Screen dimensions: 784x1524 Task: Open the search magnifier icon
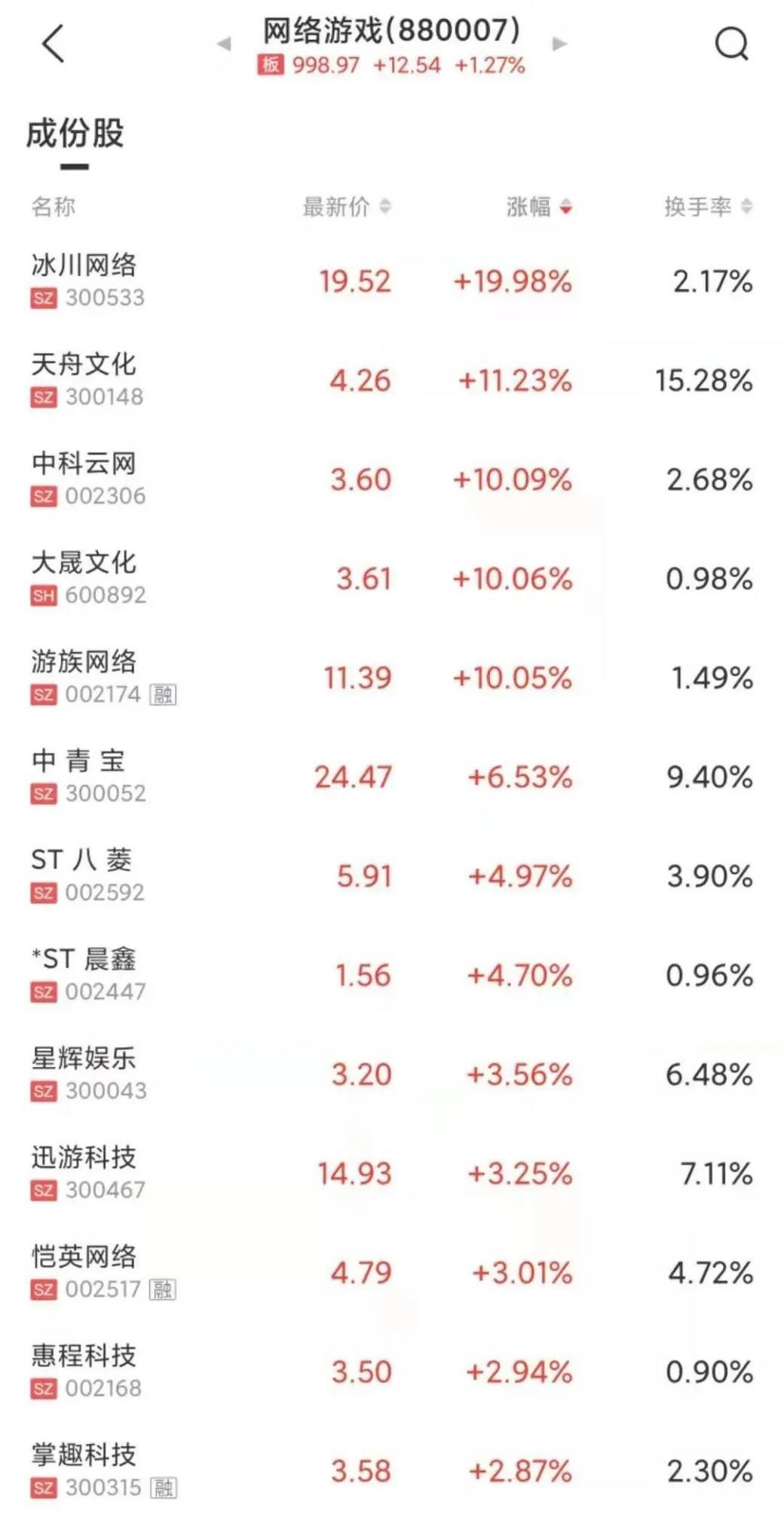(x=731, y=44)
